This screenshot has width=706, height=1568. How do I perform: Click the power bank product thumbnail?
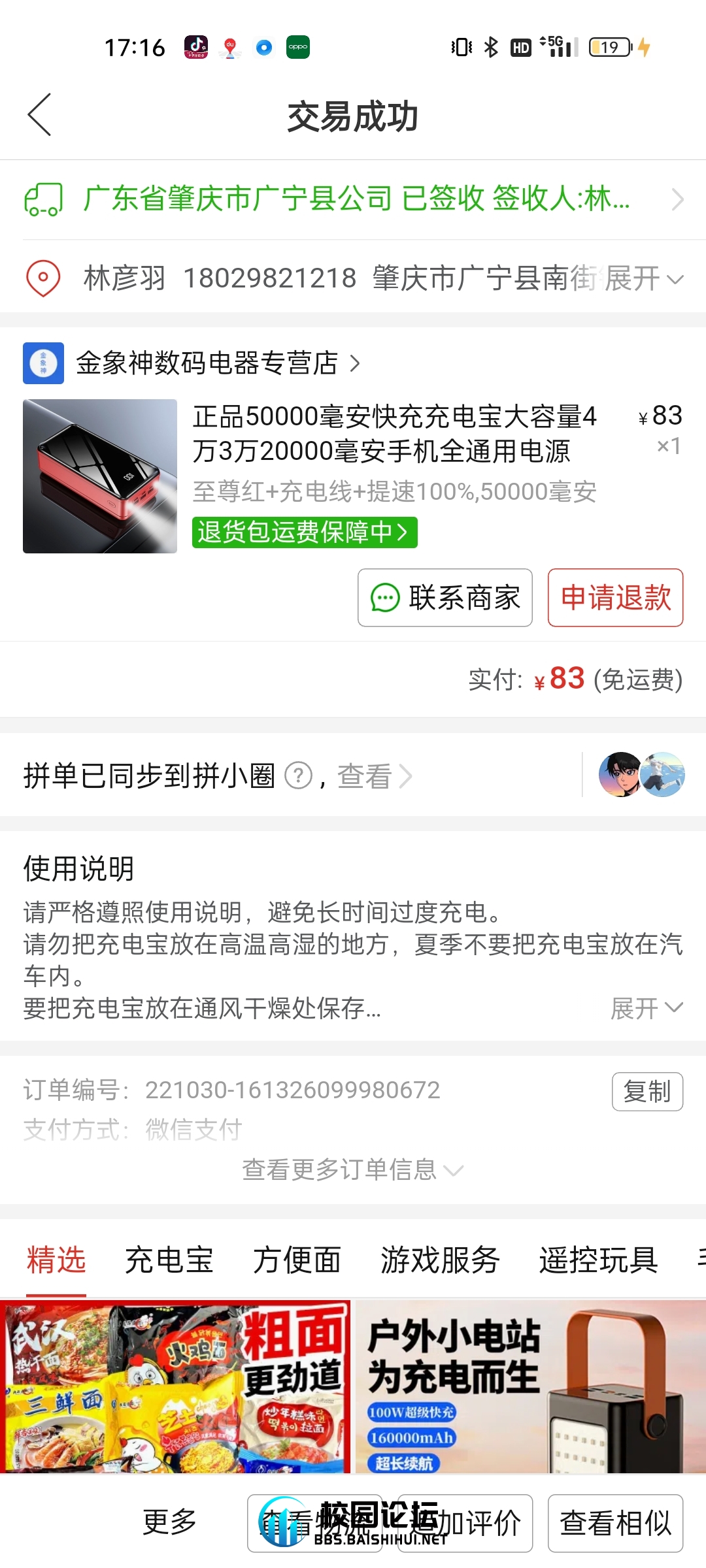[99, 478]
